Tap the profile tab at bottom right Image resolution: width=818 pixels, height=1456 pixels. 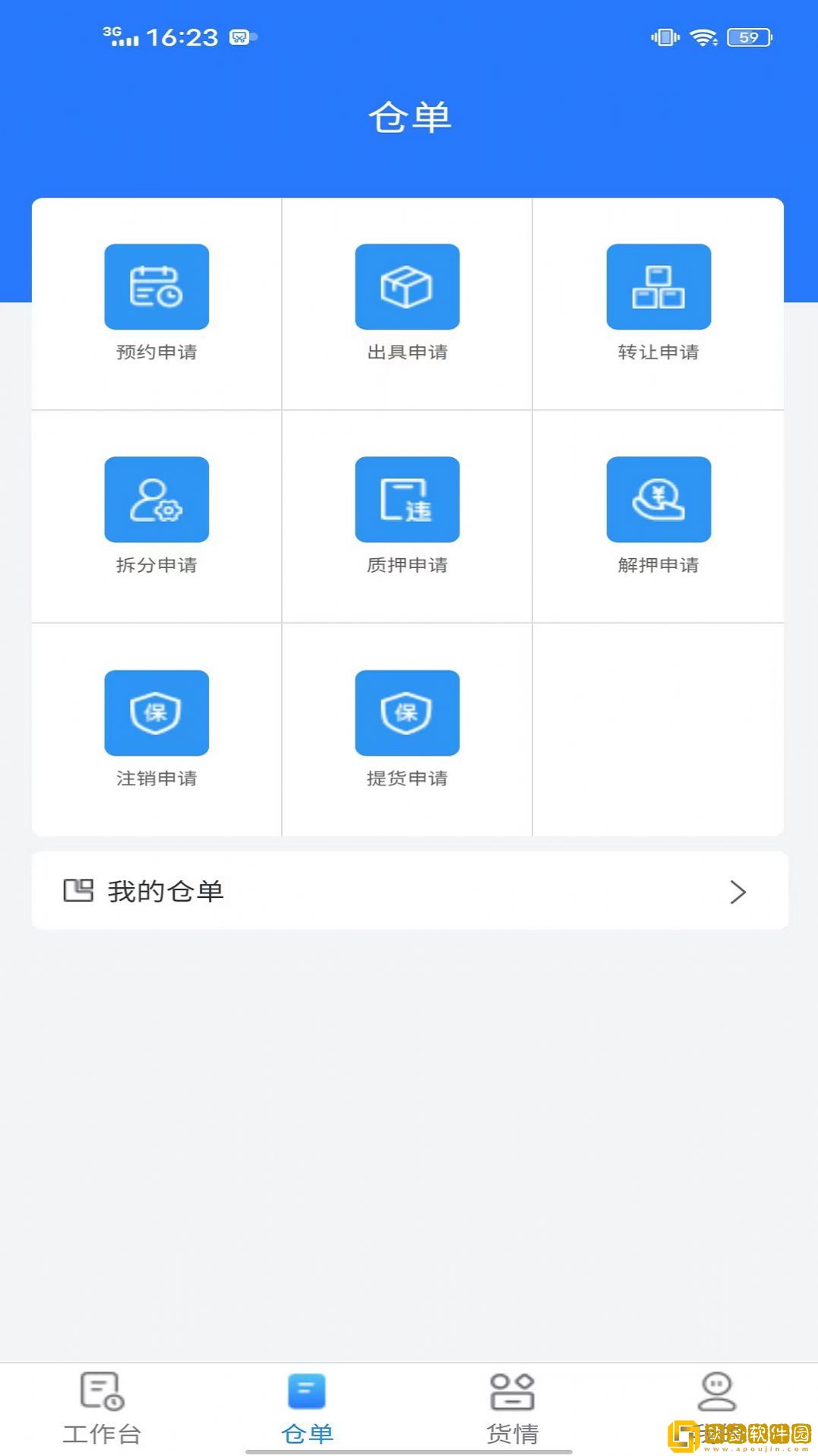pyautogui.click(x=715, y=1405)
